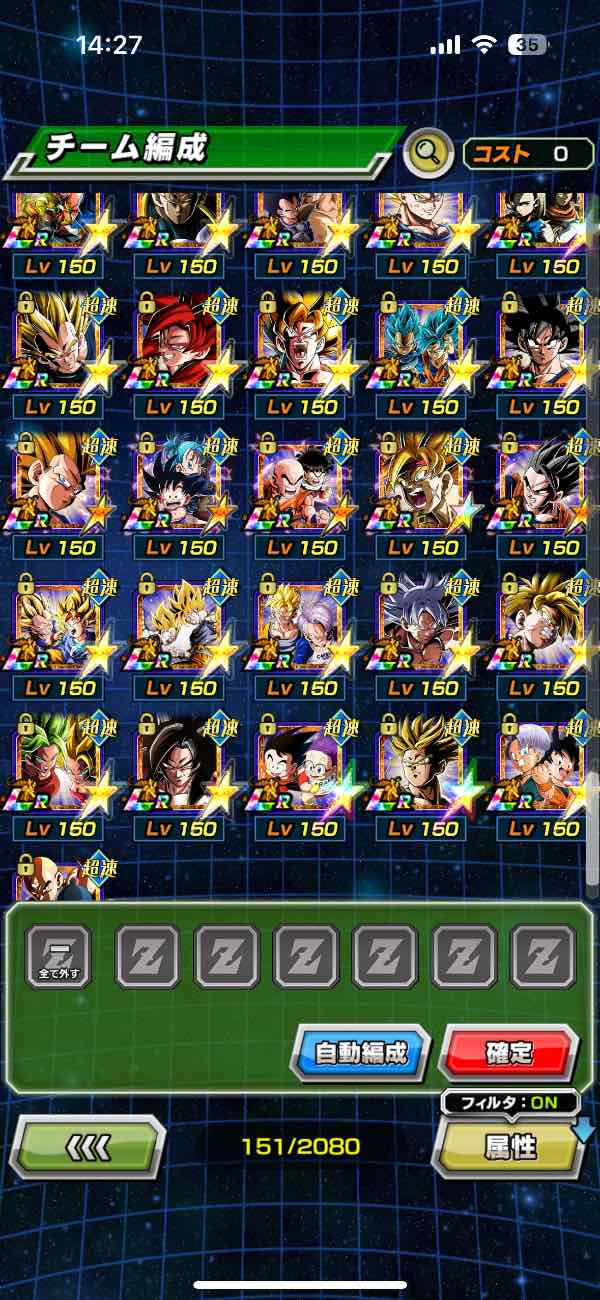This screenshot has height=1300, width=600.
Task: Tap the 自動編成 auto-organize button
Action: coord(360,1053)
